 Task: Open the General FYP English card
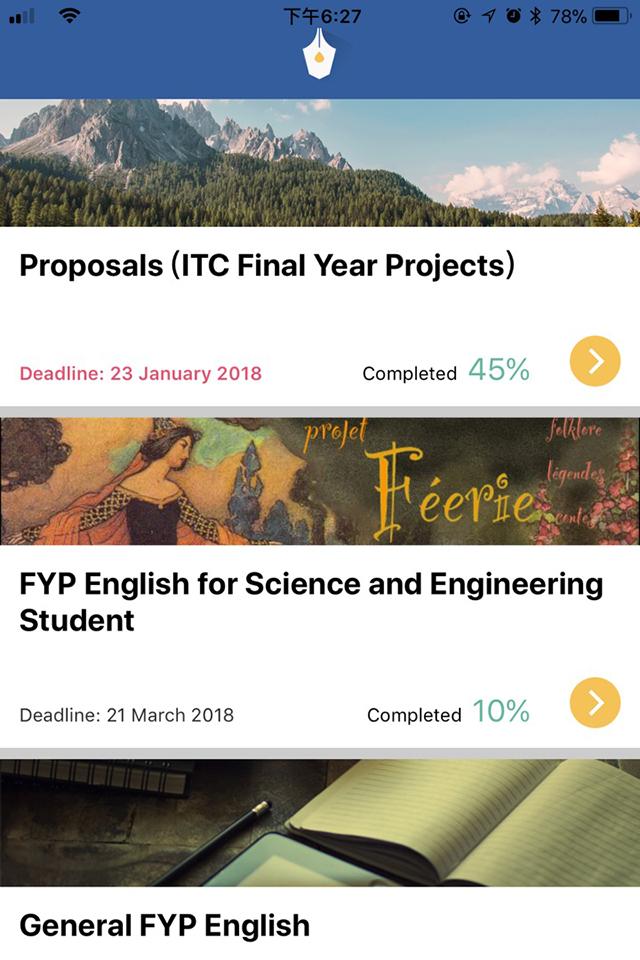[x=165, y=925]
